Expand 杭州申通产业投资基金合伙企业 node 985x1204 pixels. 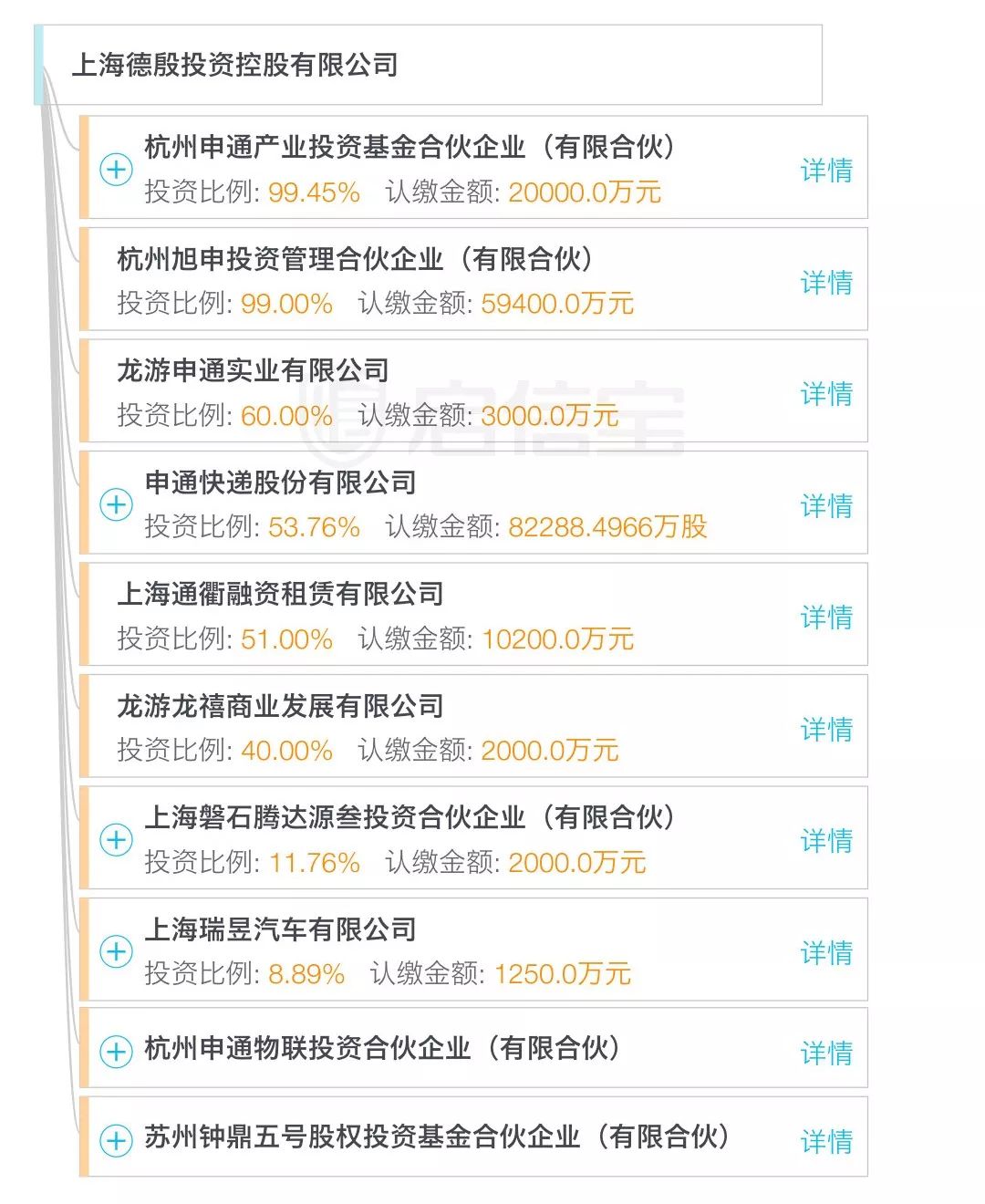pos(117,170)
